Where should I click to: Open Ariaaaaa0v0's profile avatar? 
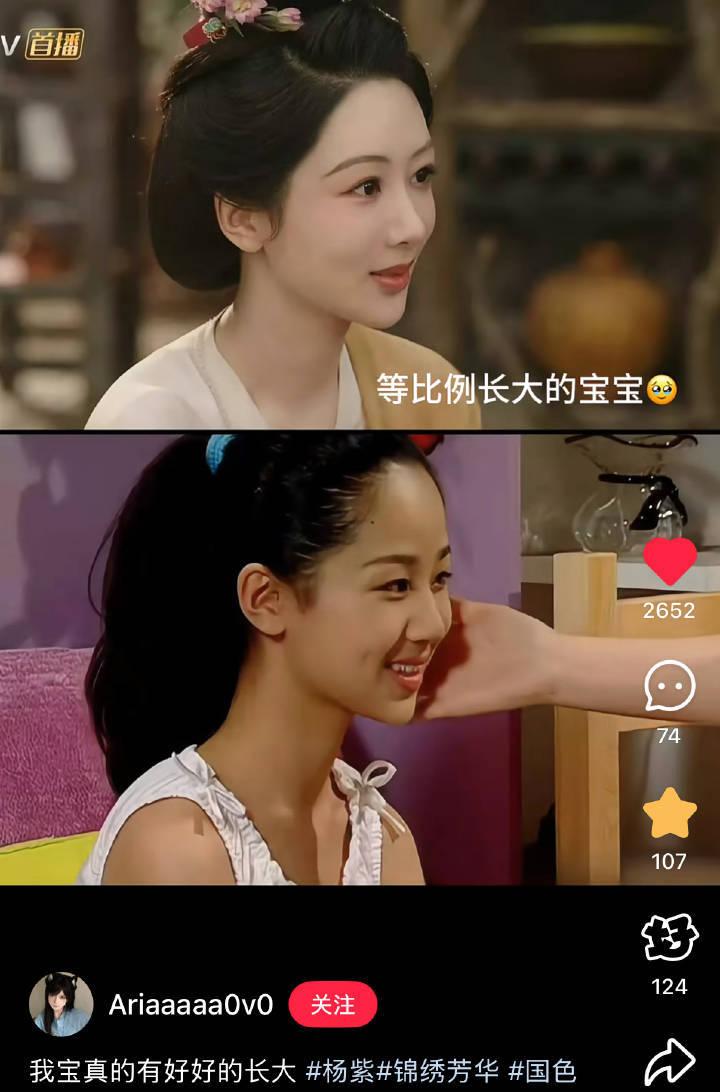[x=61, y=1004]
